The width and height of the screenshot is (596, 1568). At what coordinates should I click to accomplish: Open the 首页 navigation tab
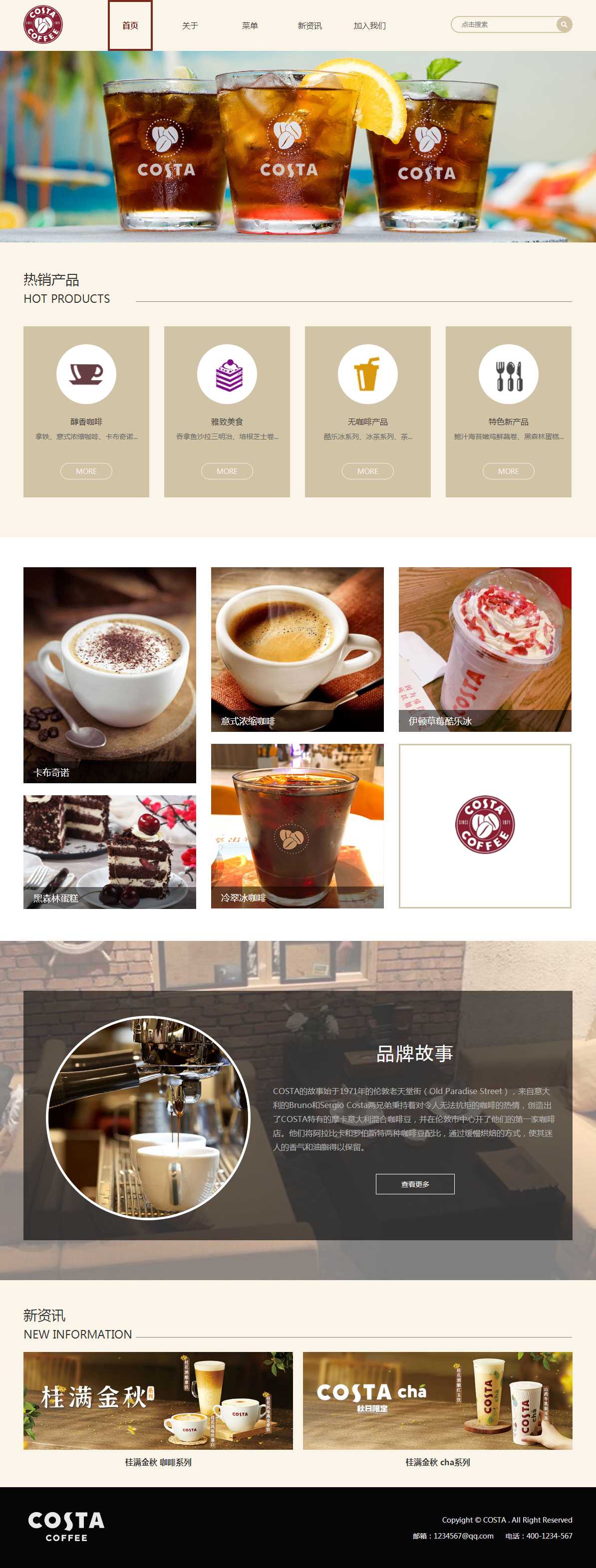click(x=130, y=25)
